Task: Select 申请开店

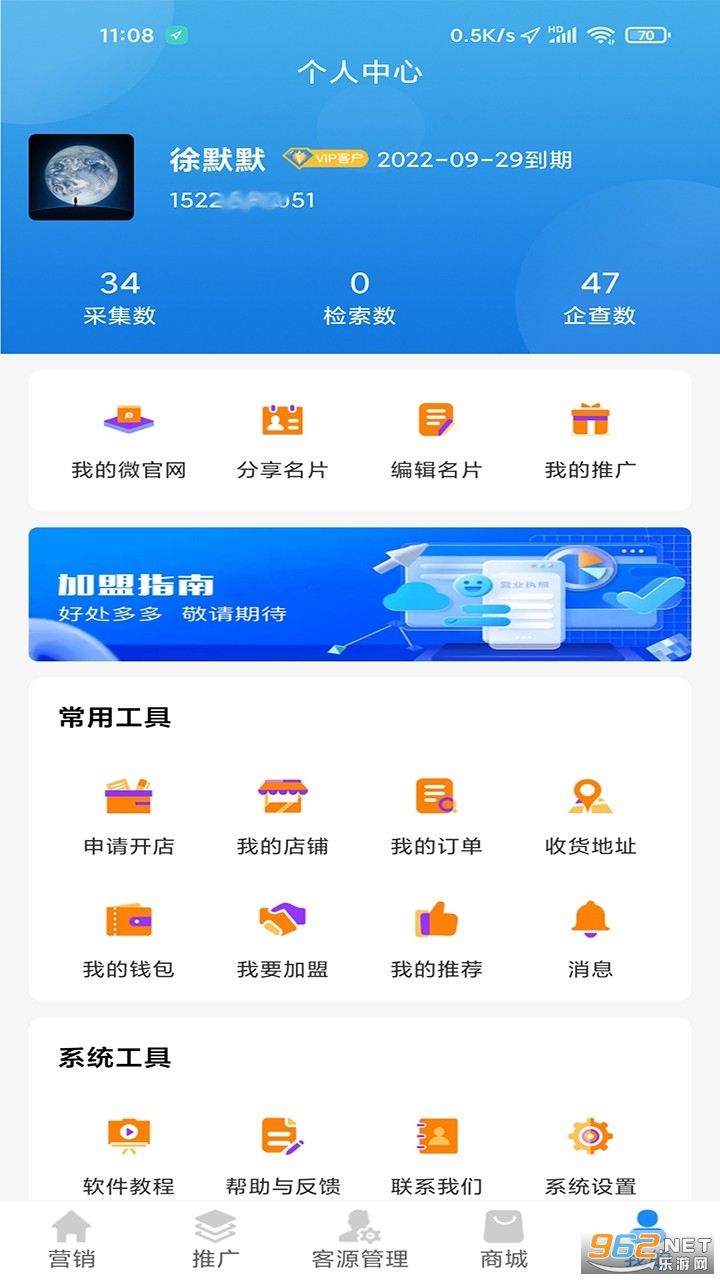Action: point(129,816)
